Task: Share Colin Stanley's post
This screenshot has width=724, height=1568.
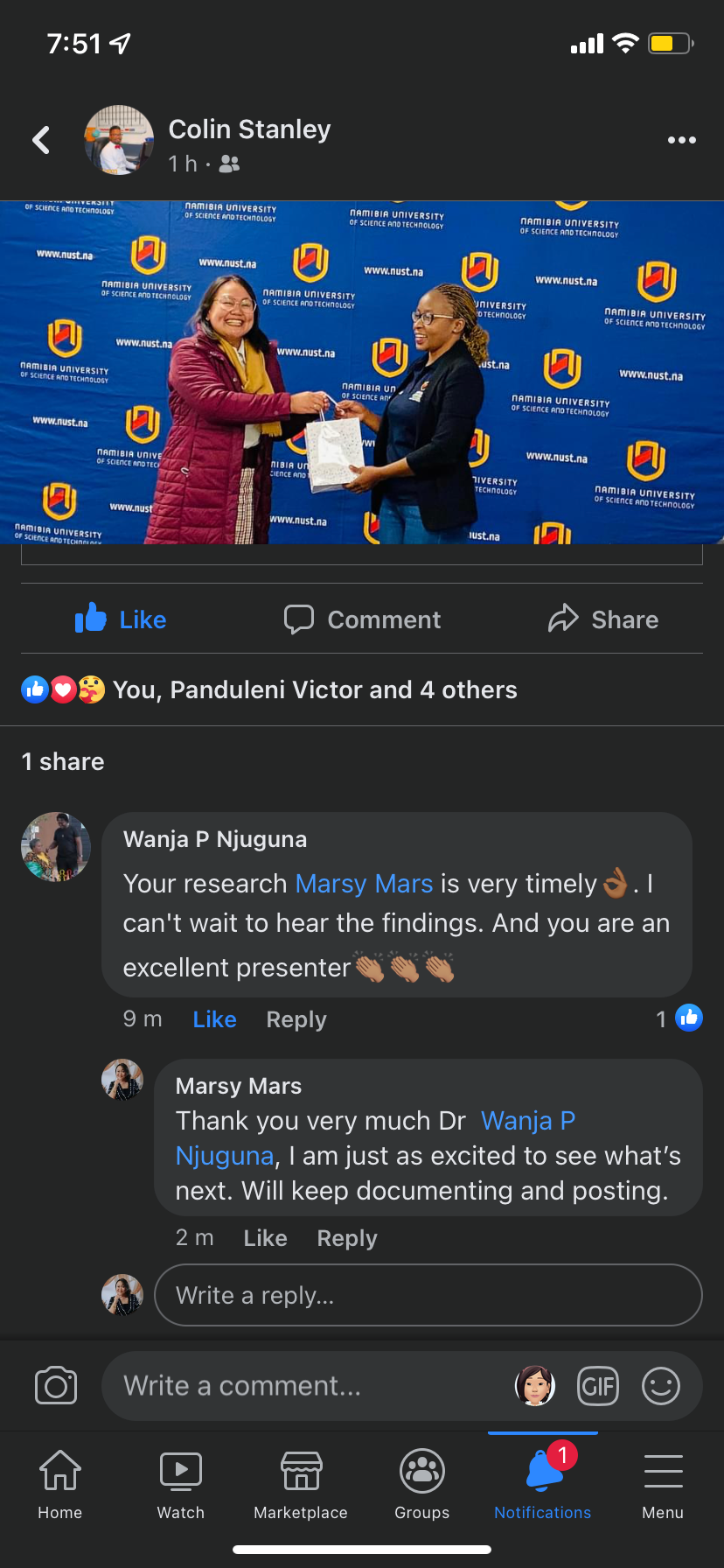Action: click(603, 619)
